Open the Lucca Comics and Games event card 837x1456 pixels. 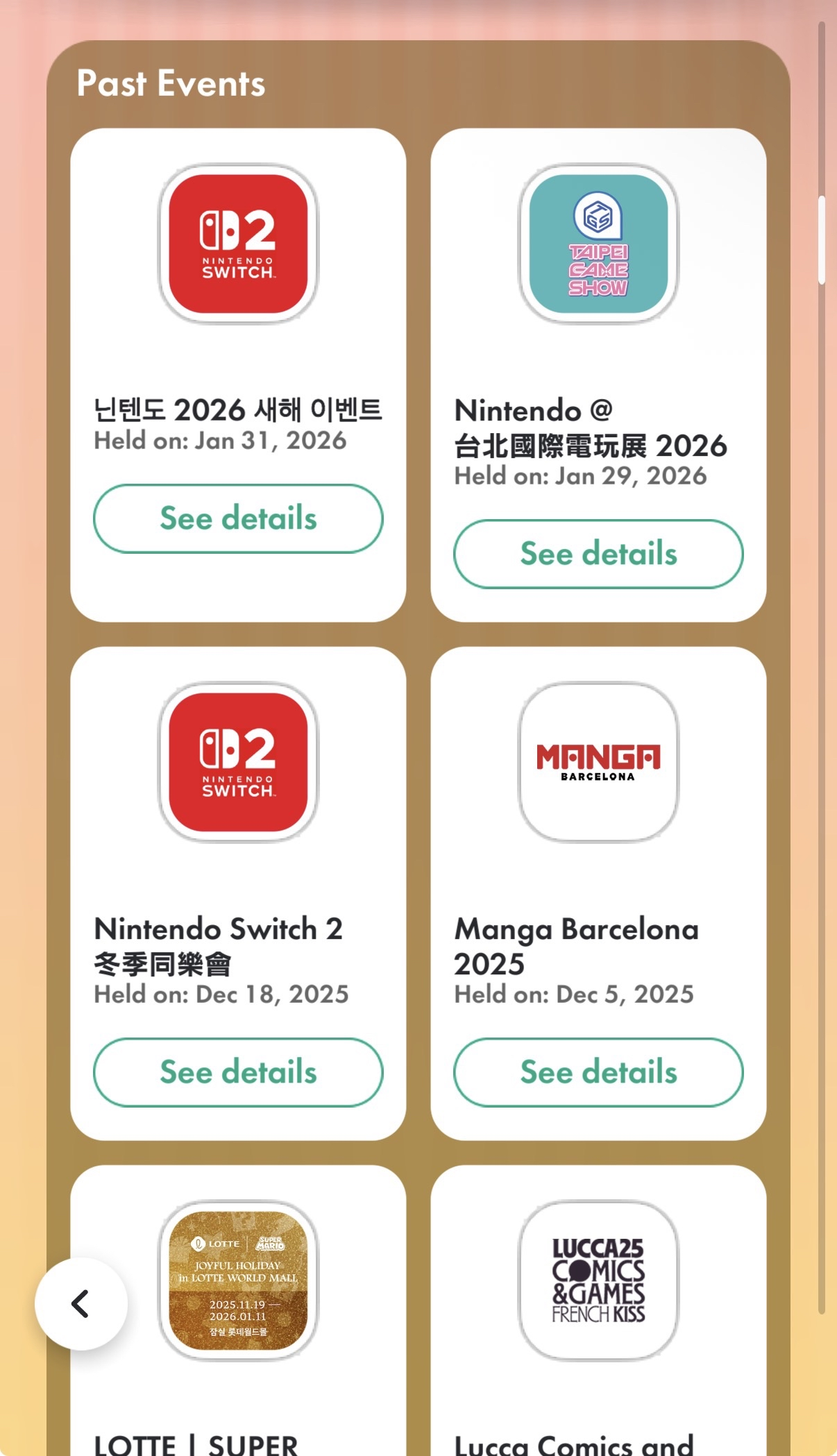598,1280
